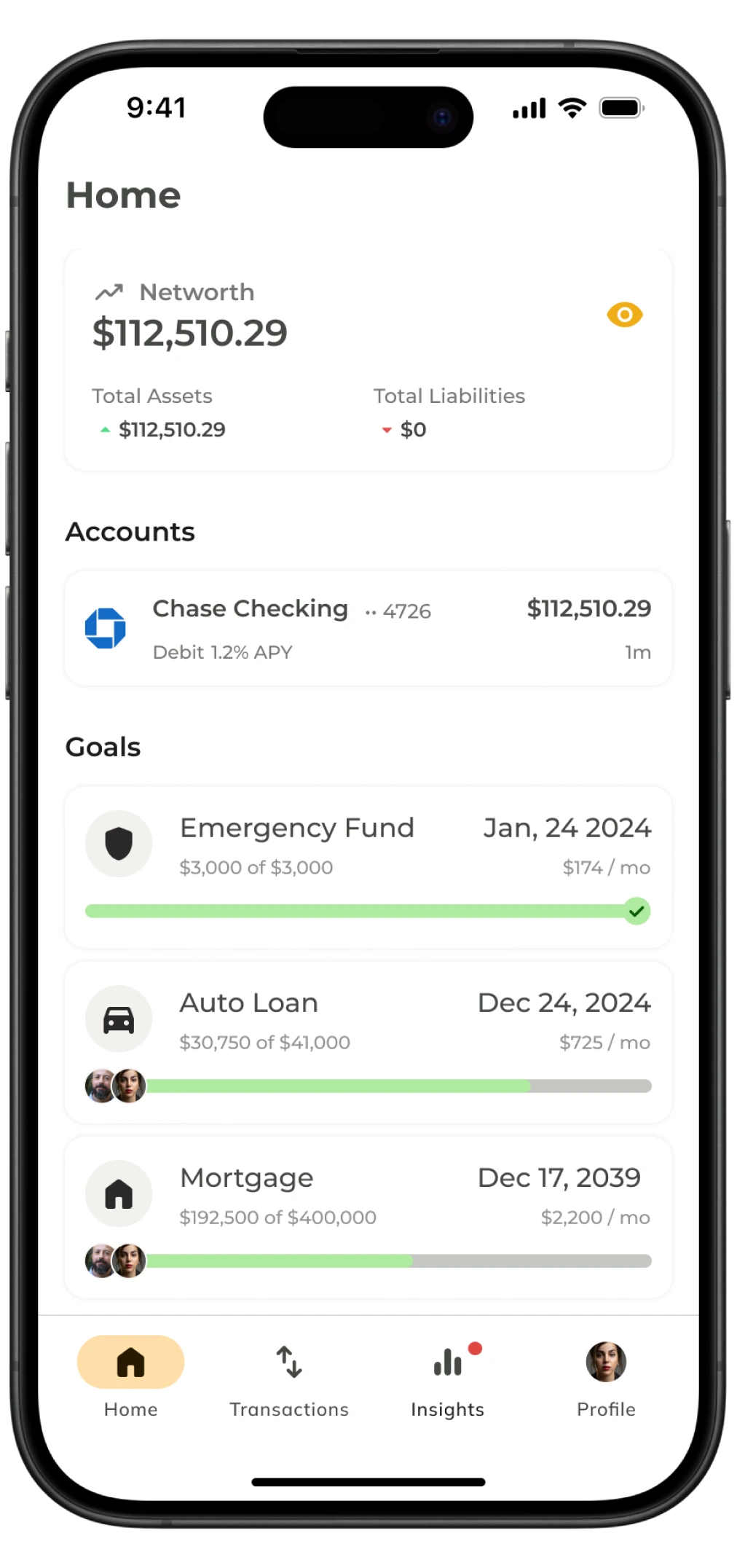Open the Chase Checking account

tap(368, 628)
